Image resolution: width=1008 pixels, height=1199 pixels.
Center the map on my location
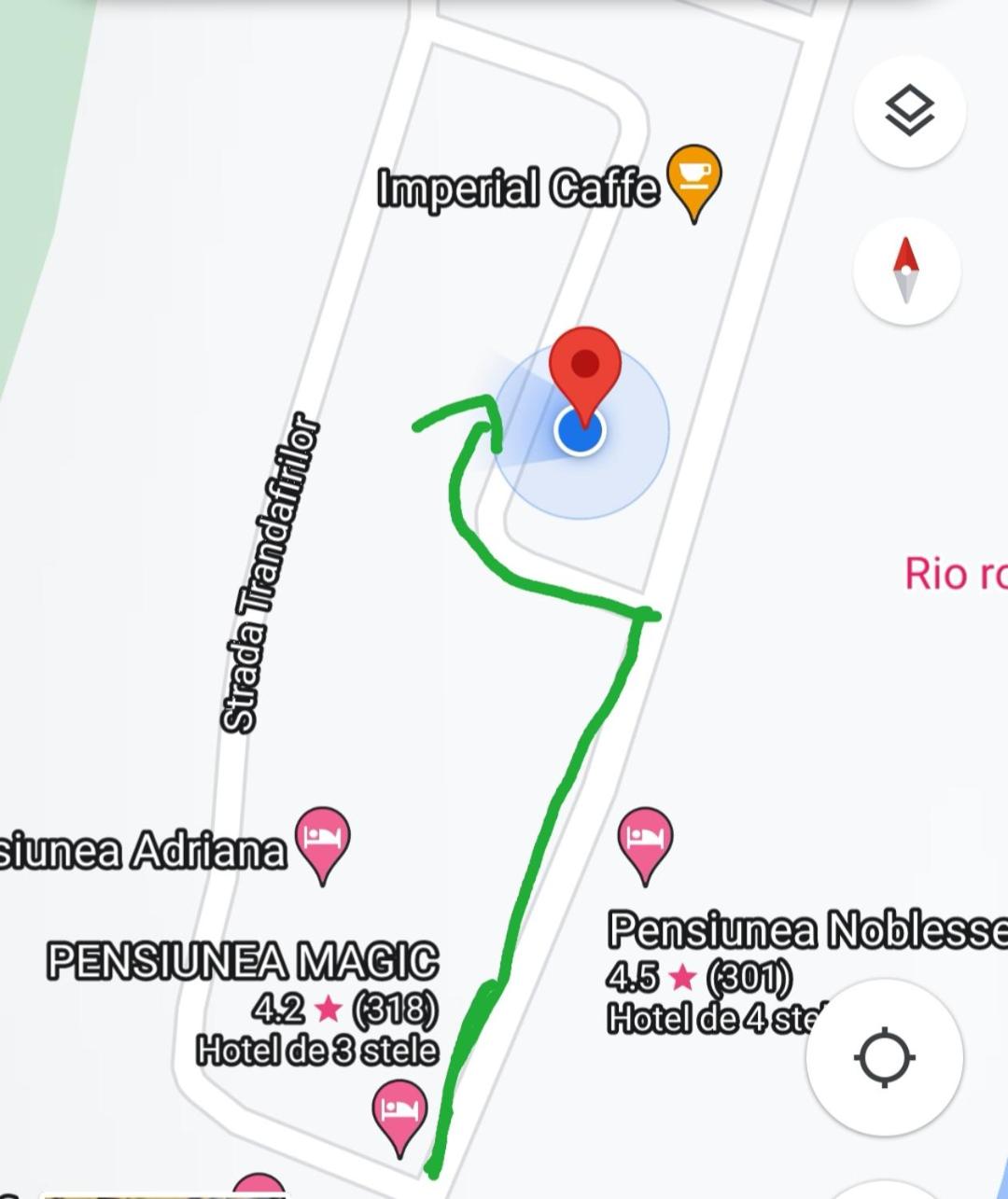coord(884,1057)
